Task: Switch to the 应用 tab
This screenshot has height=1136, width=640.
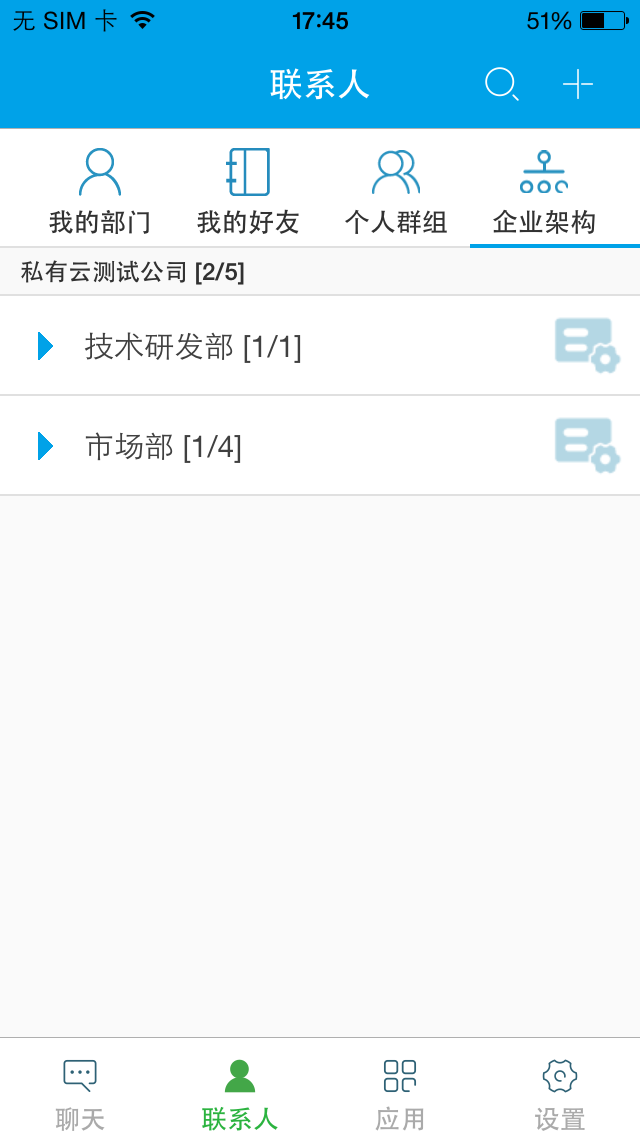Action: point(400,1093)
